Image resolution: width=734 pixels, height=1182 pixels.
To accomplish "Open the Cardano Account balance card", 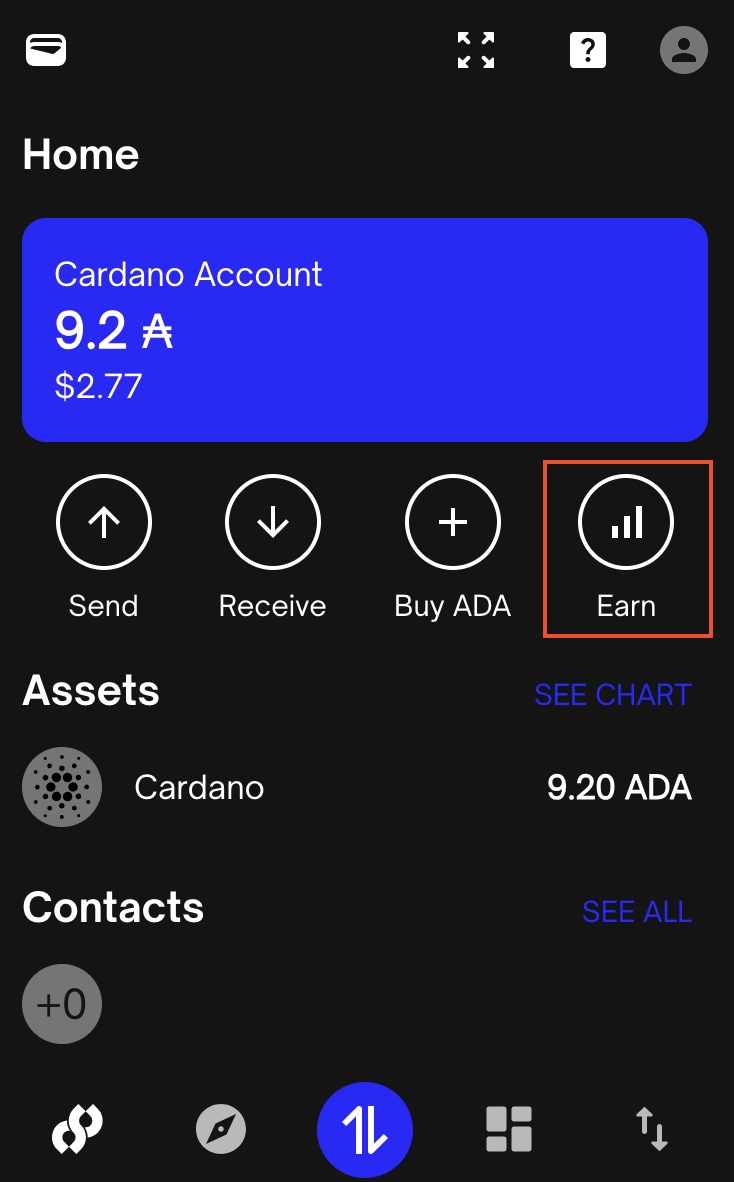I will pyautogui.click(x=365, y=330).
